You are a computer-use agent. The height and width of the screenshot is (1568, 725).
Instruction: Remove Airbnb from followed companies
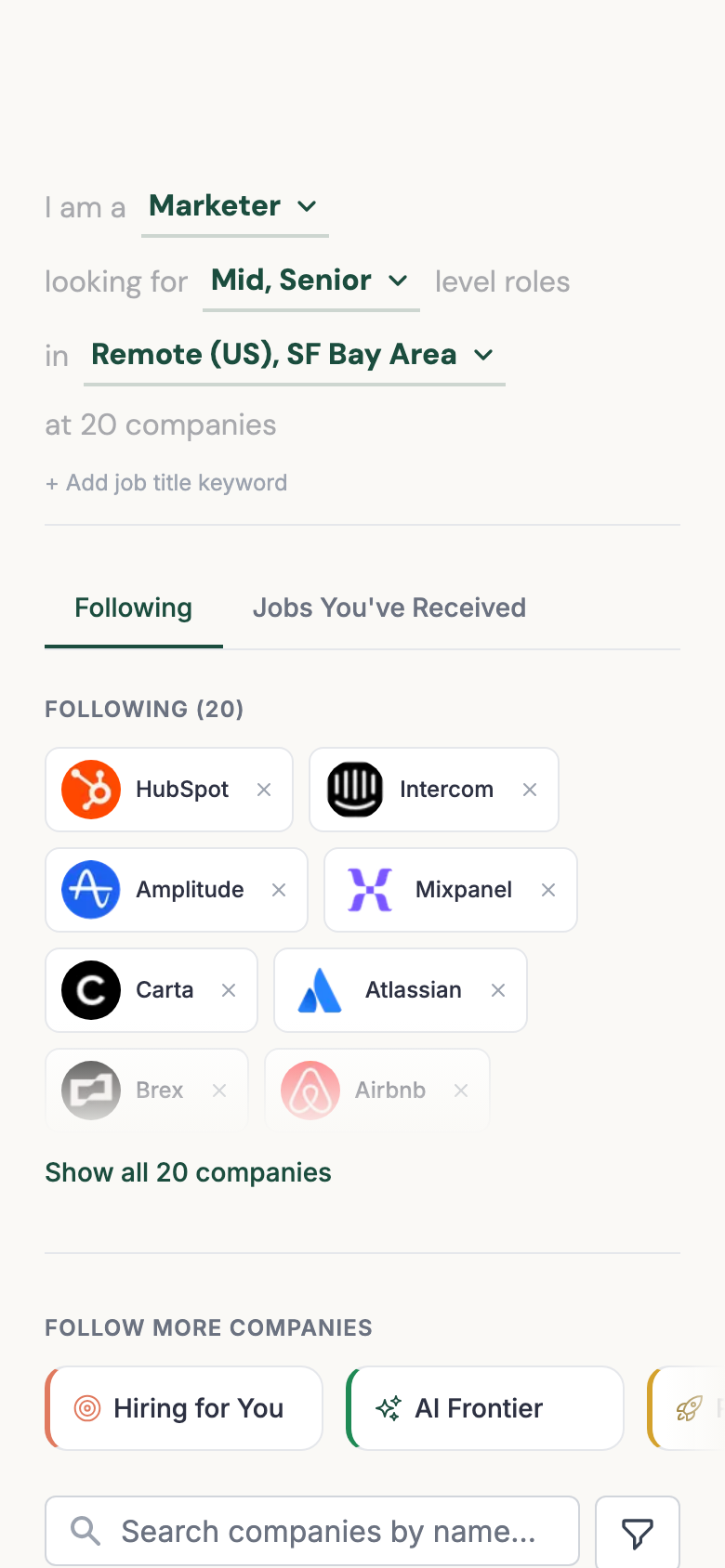[461, 1091]
